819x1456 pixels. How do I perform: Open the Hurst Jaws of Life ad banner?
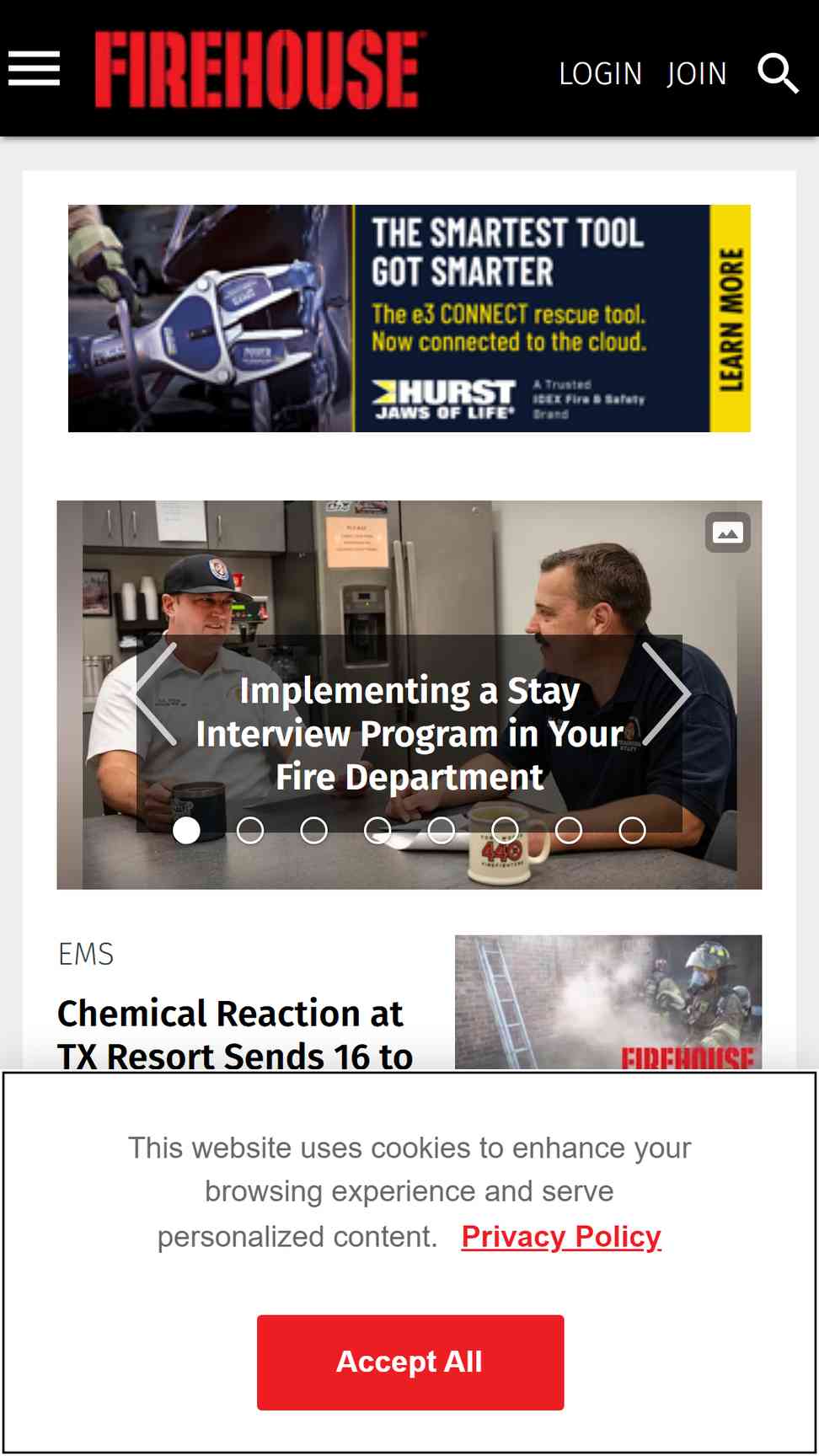point(409,318)
